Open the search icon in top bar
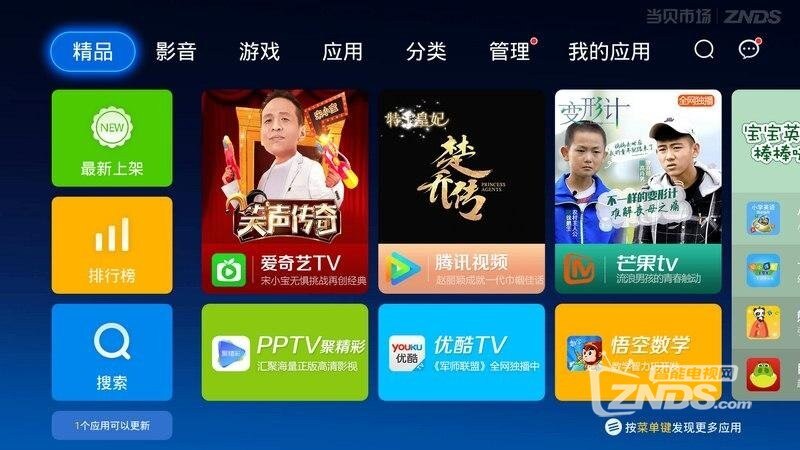This screenshot has height=450, width=800. 704,50
